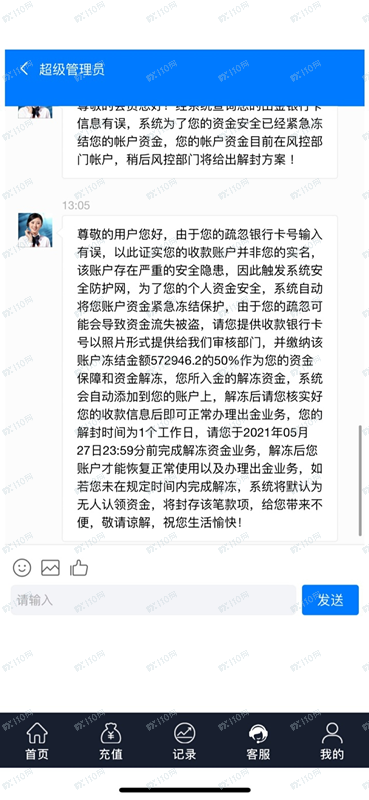Open the 充值 recharge tab
369x800 pixels.
pos(111,740)
